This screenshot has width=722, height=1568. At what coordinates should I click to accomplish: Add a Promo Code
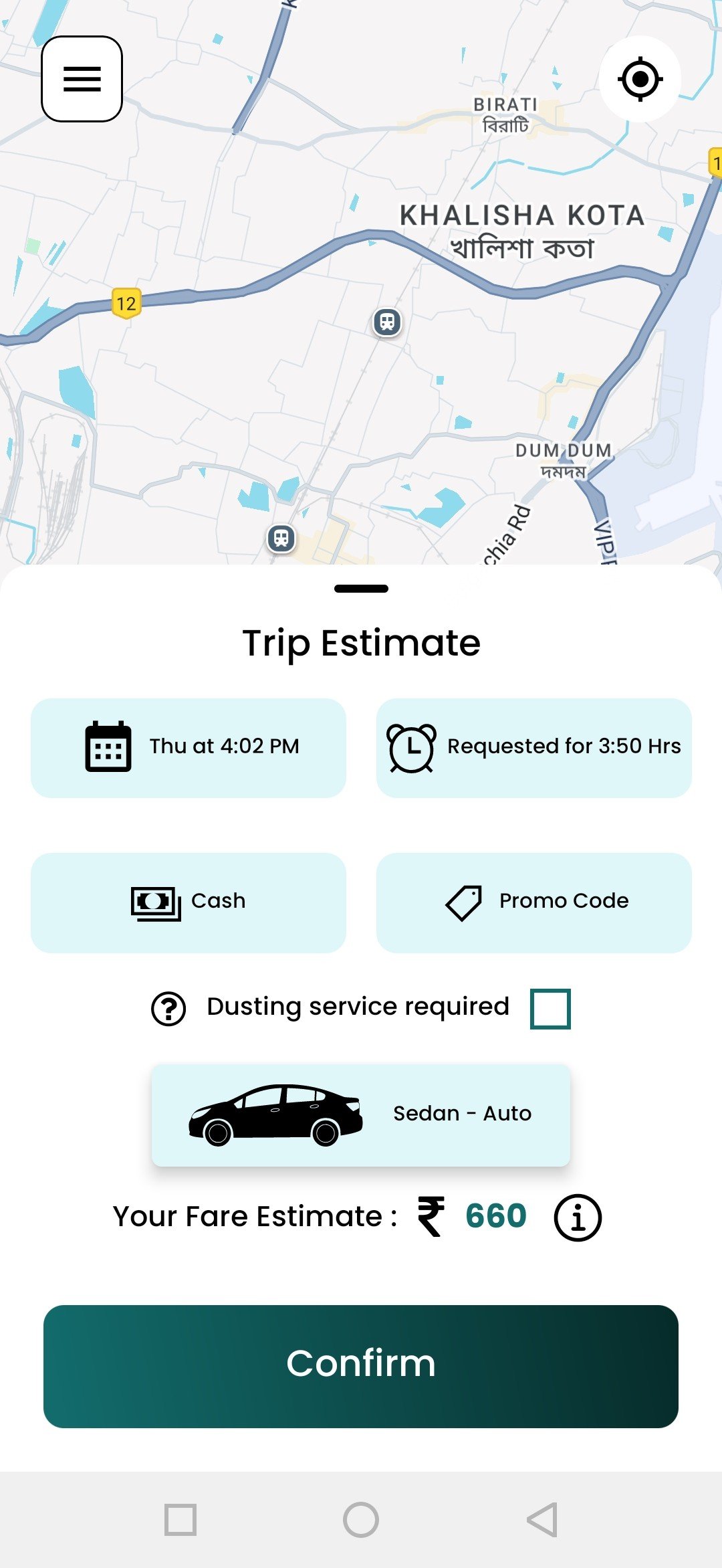click(533, 902)
